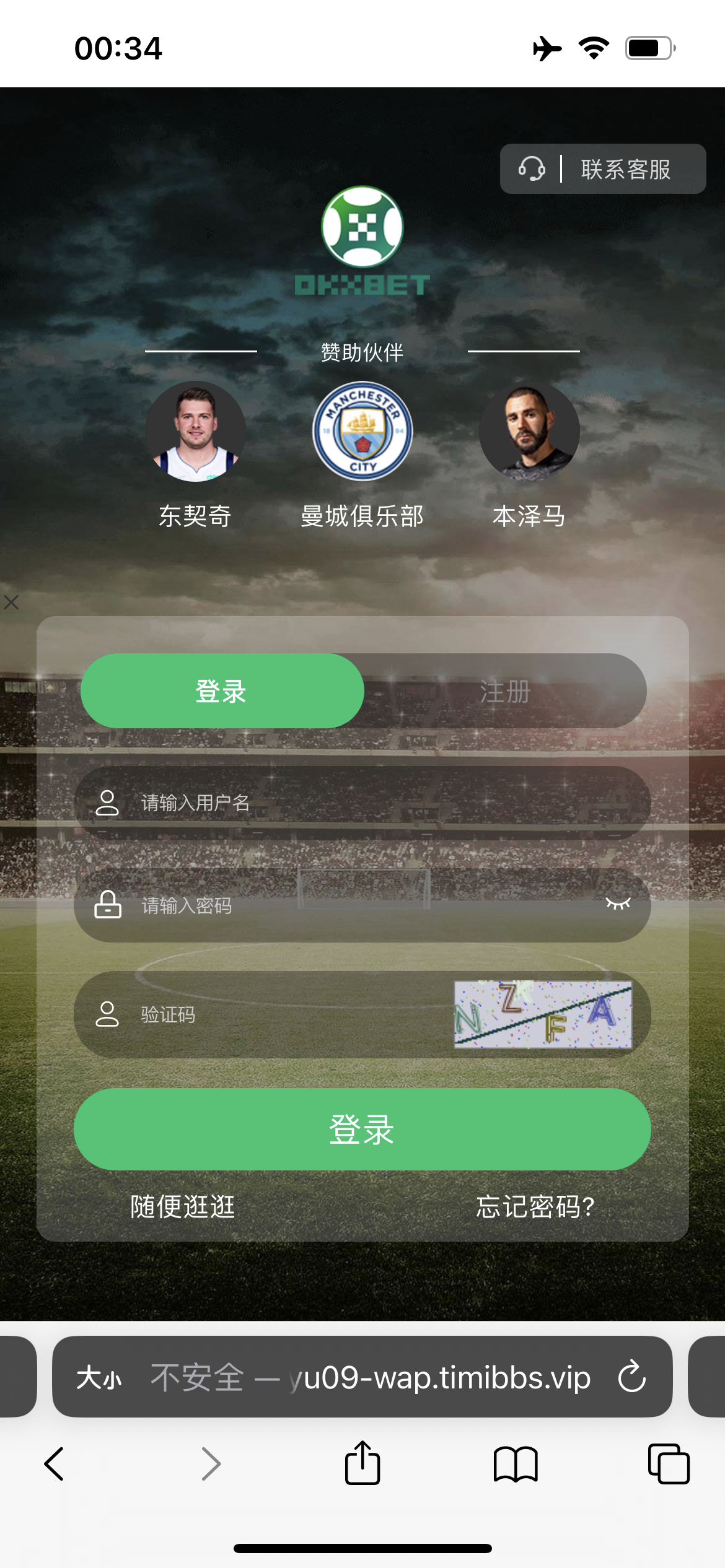Share this page

tap(362, 1463)
